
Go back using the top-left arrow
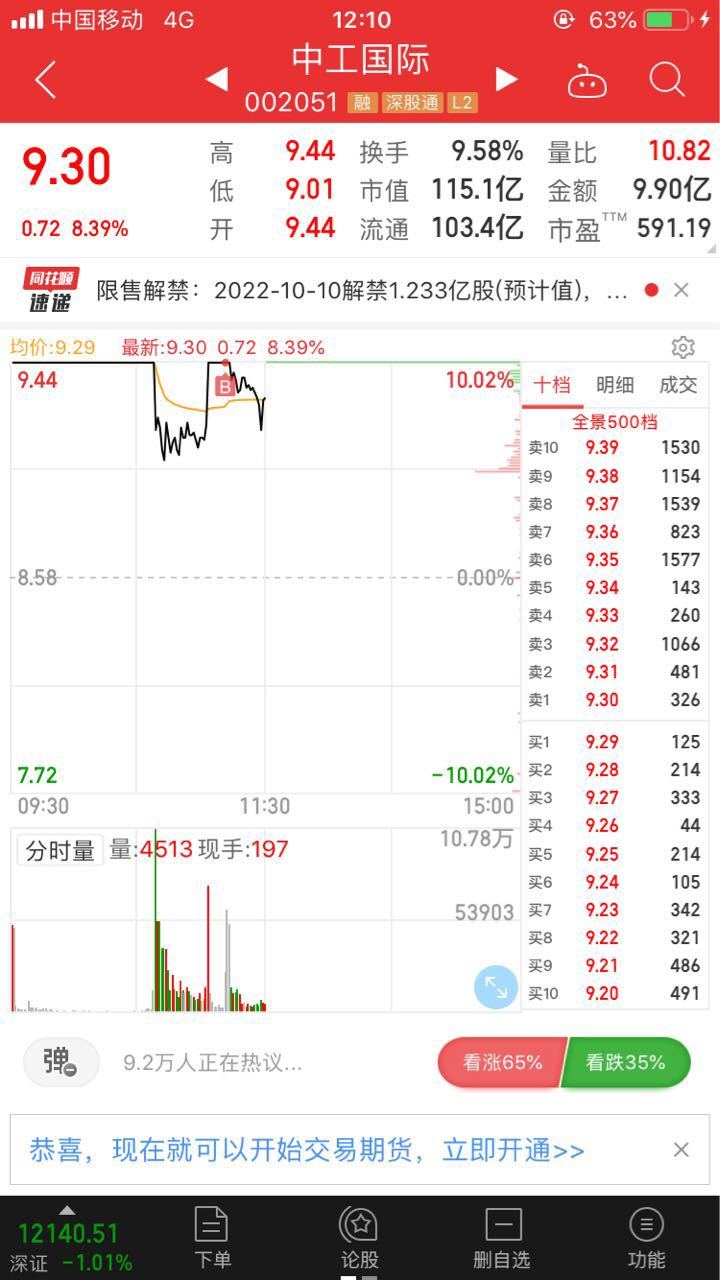[x=45, y=80]
